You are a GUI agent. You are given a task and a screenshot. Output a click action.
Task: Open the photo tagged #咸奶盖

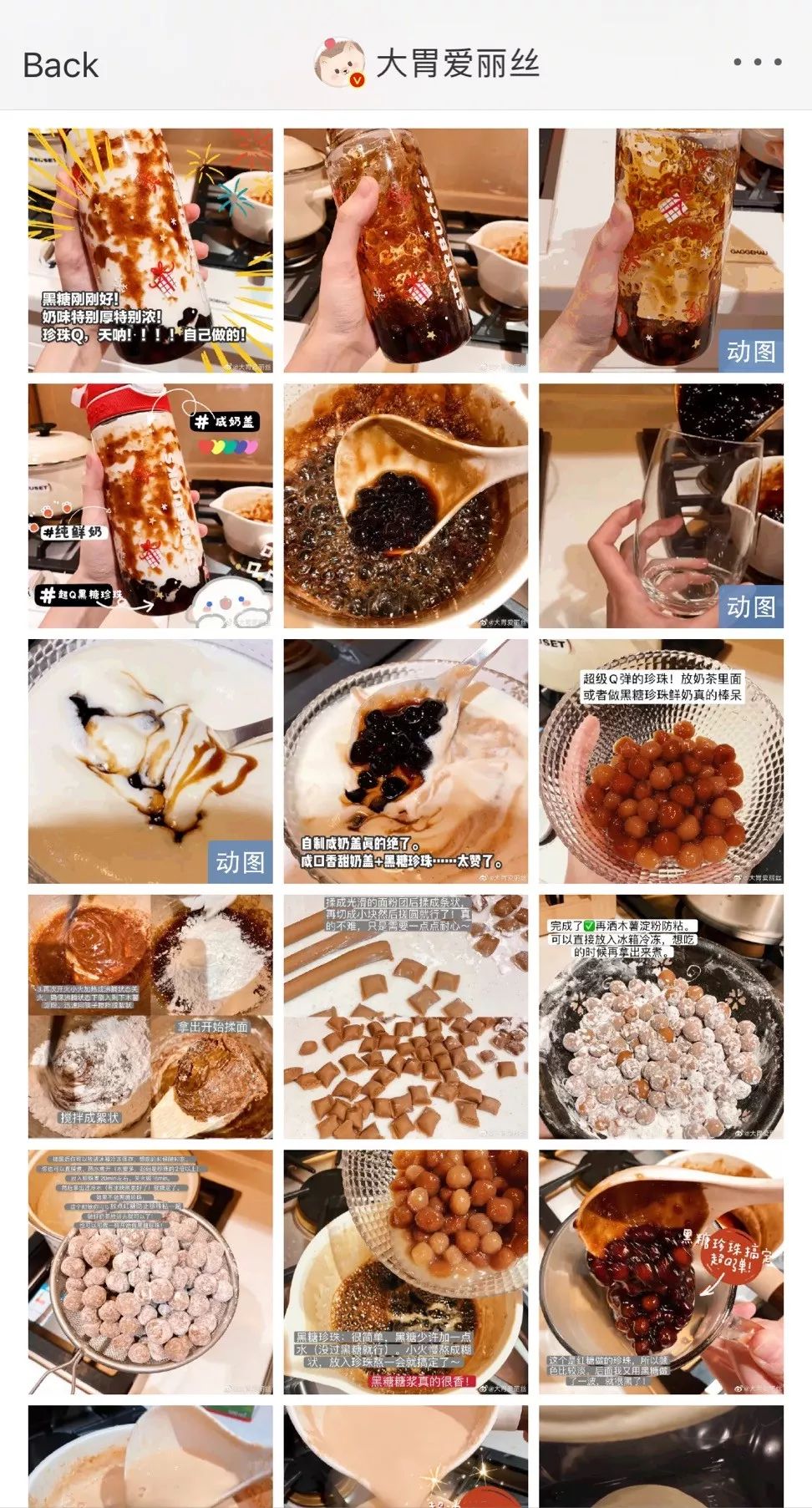[150, 505]
